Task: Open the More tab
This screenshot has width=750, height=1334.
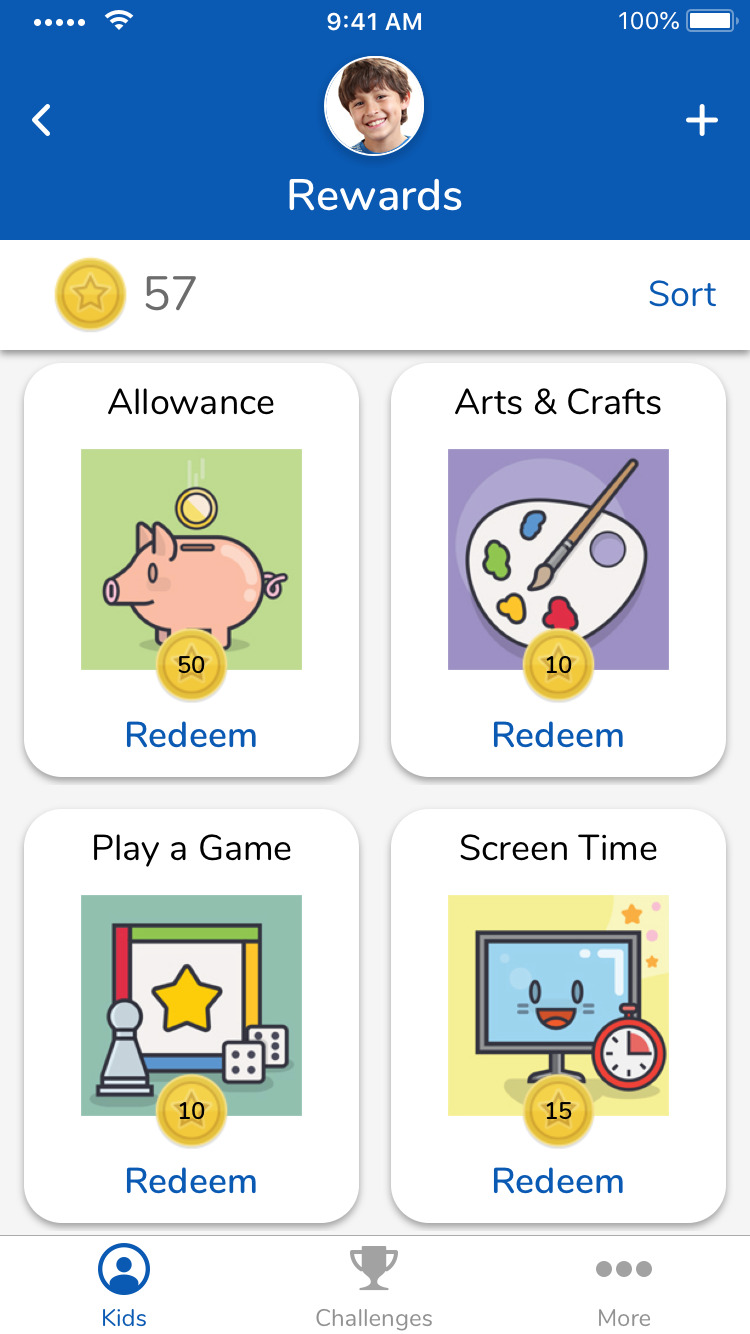Action: 624,1285
